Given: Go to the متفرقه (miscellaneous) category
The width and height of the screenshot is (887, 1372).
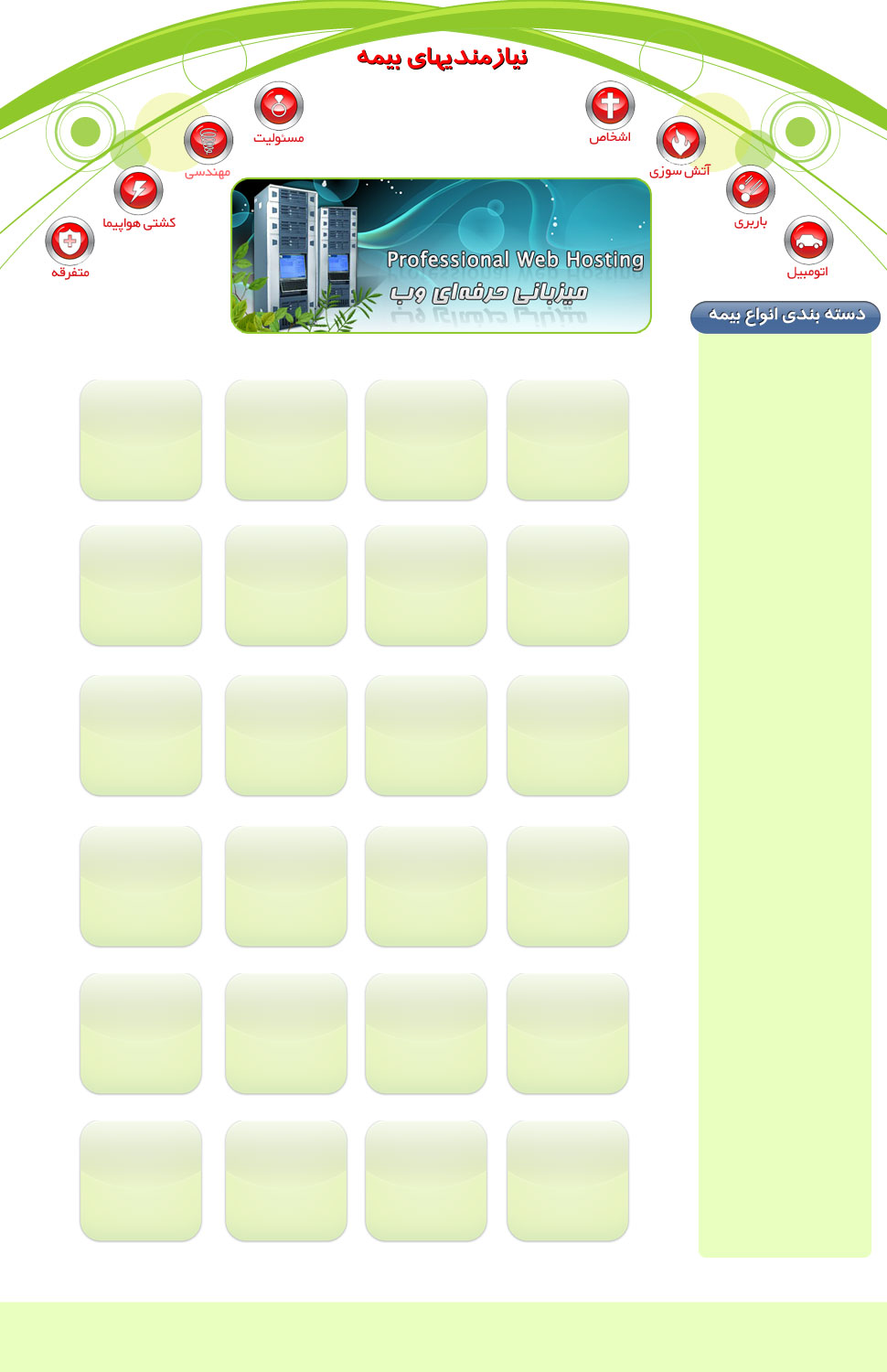Looking at the screenshot, I should point(70,241).
